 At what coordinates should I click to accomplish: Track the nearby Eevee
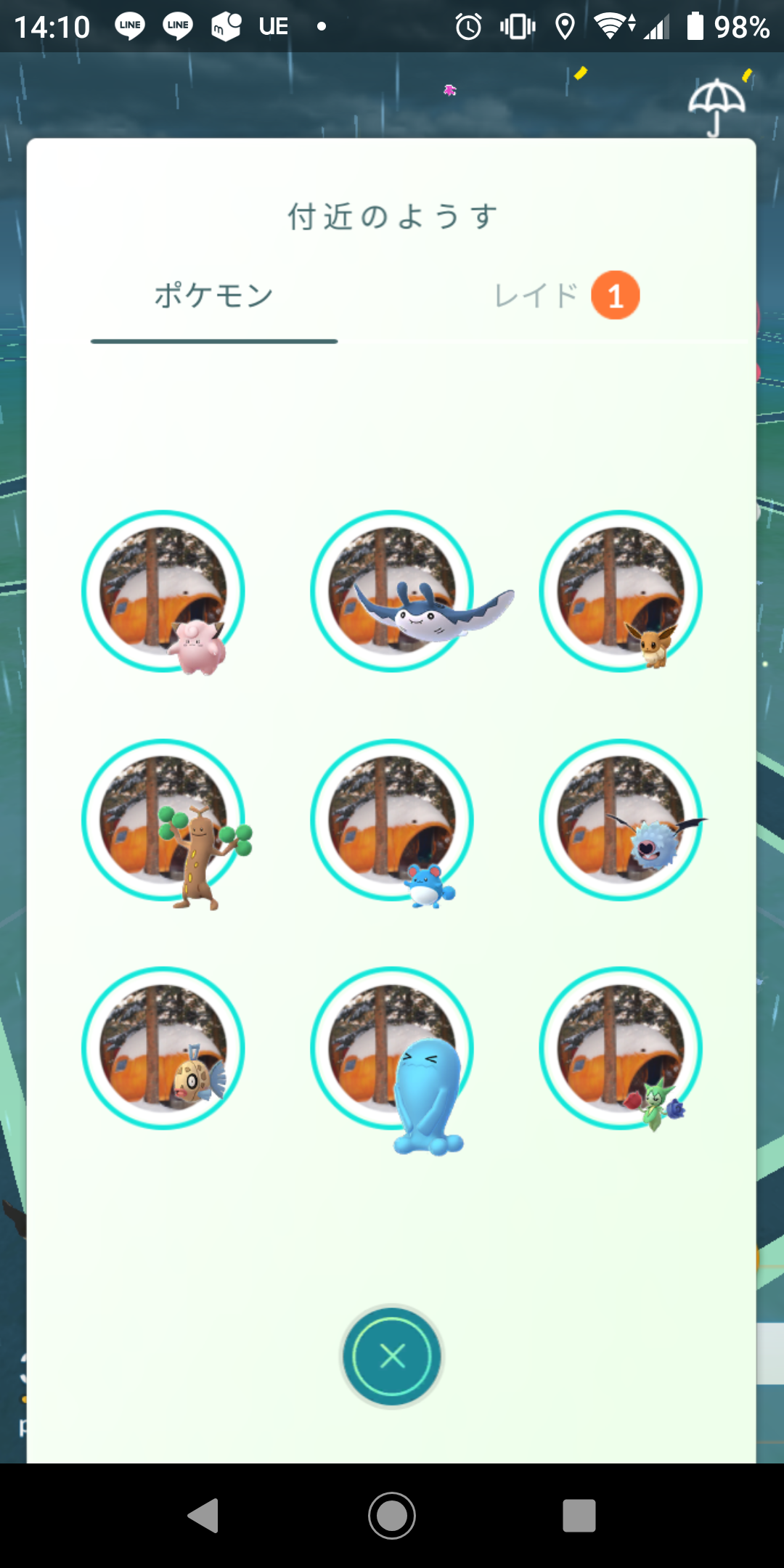621,592
